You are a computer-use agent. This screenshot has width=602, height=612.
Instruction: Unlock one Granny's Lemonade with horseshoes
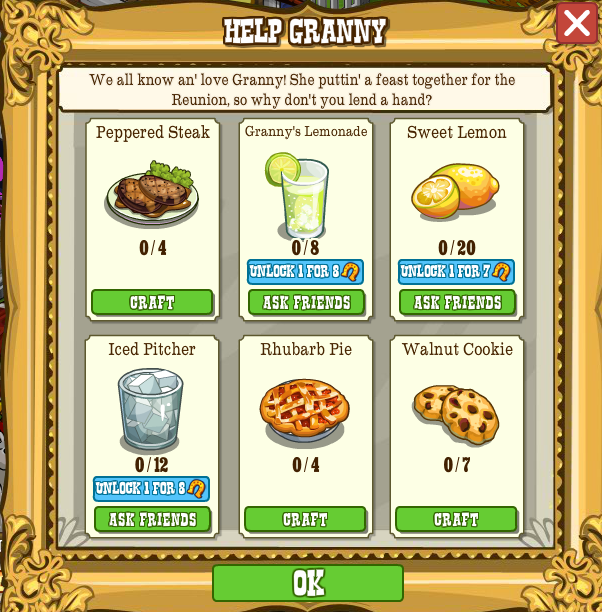305,272
